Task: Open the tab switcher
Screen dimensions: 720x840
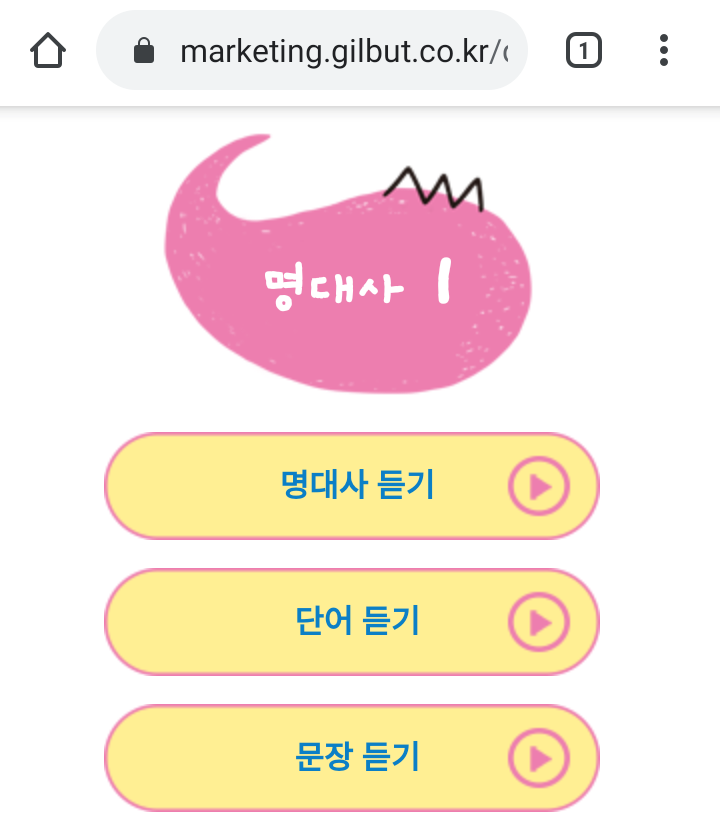Action: tap(584, 50)
